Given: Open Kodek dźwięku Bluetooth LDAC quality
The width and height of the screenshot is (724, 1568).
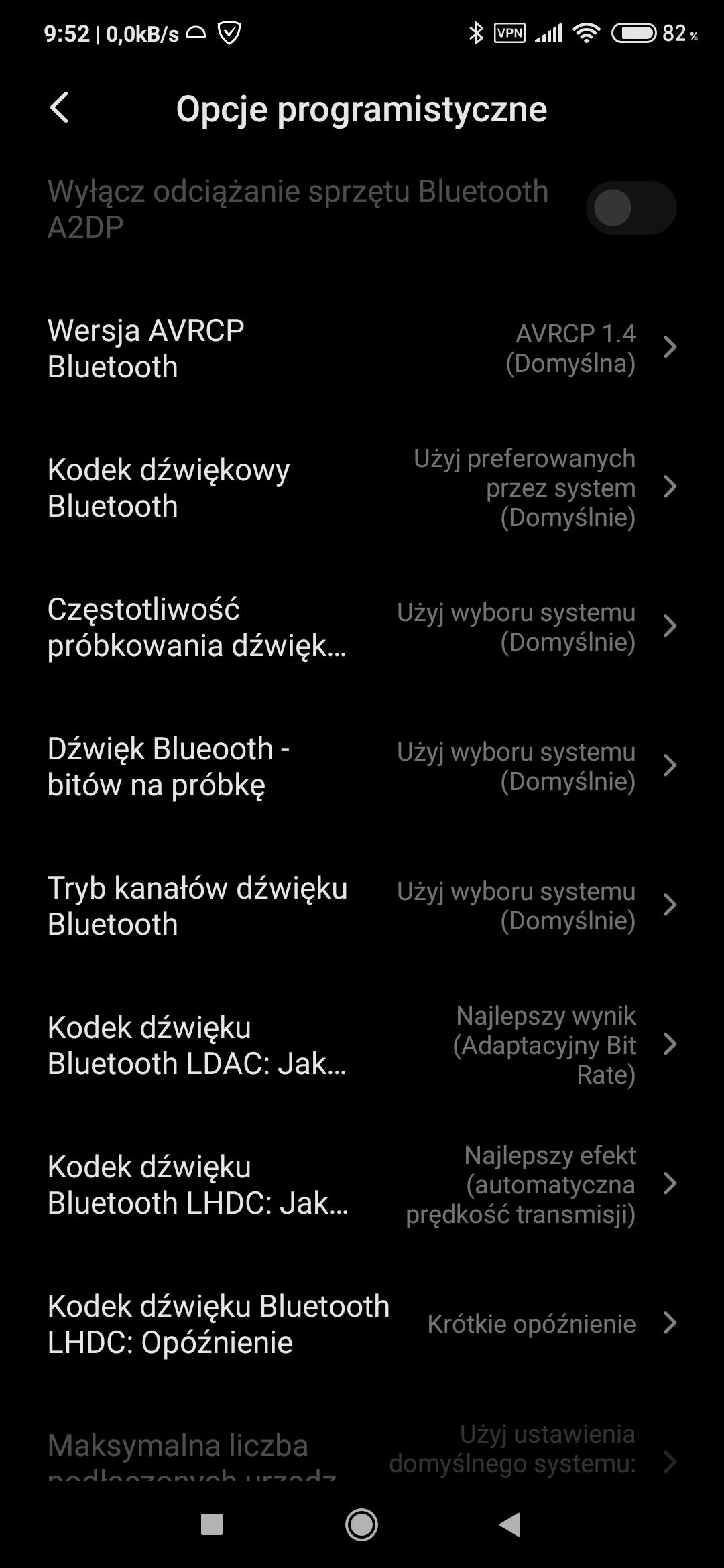Looking at the screenshot, I should (x=362, y=1045).
